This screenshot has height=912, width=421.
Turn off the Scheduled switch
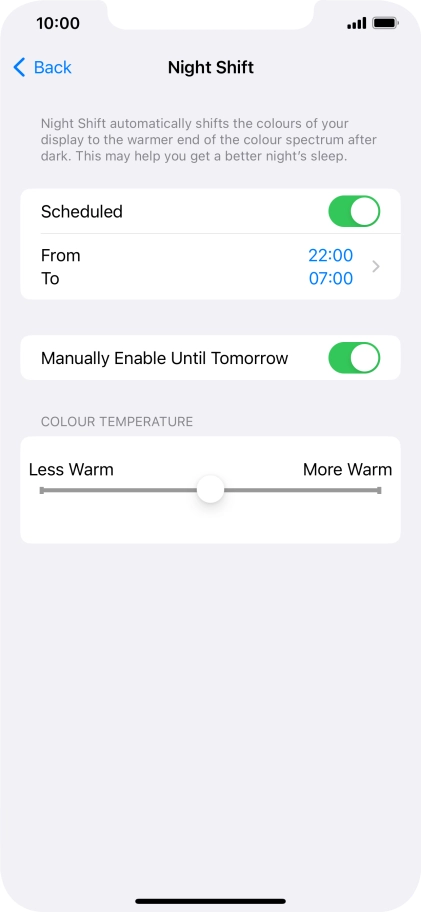(x=354, y=211)
